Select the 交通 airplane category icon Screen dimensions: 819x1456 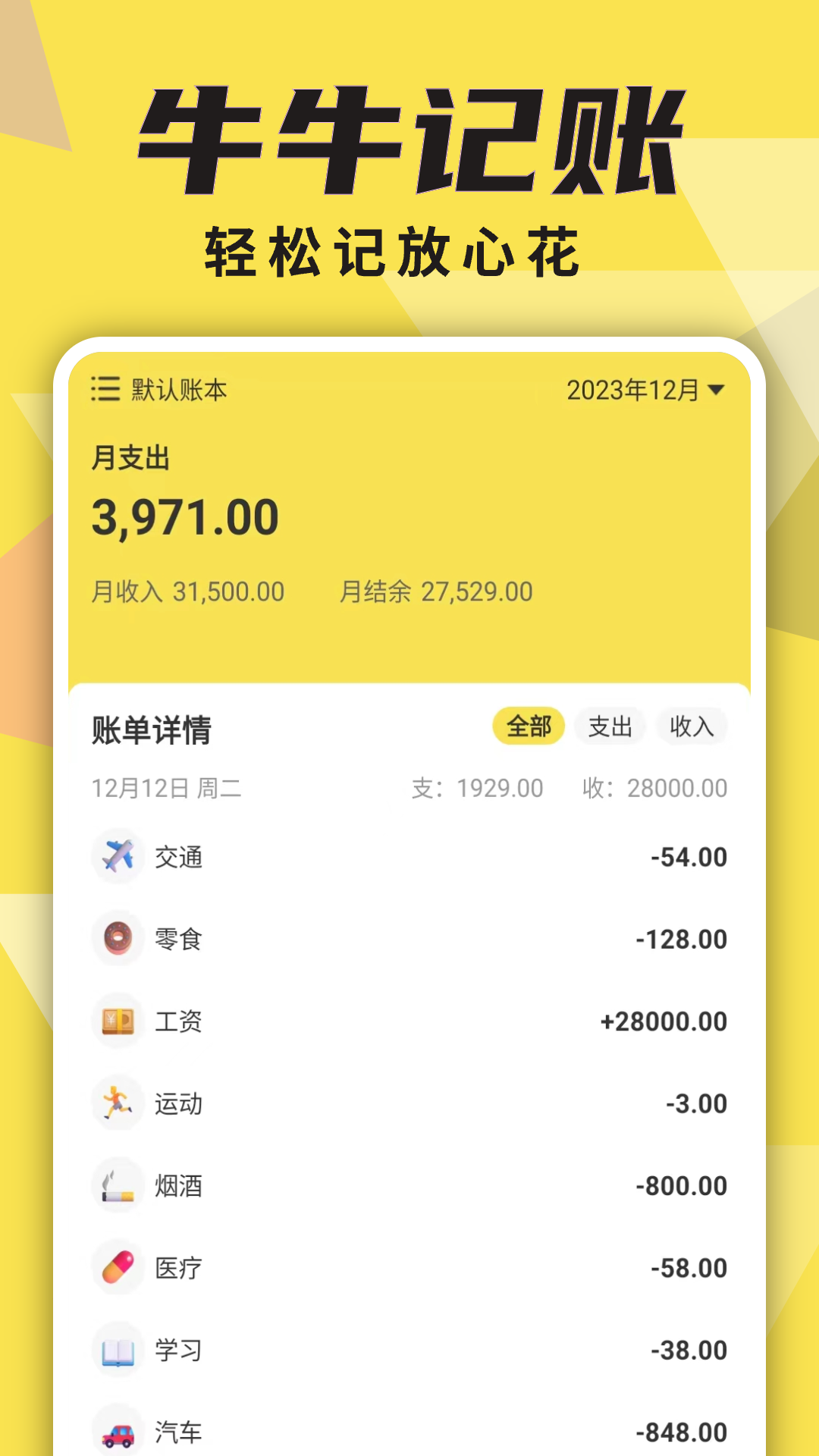click(118, 856)
